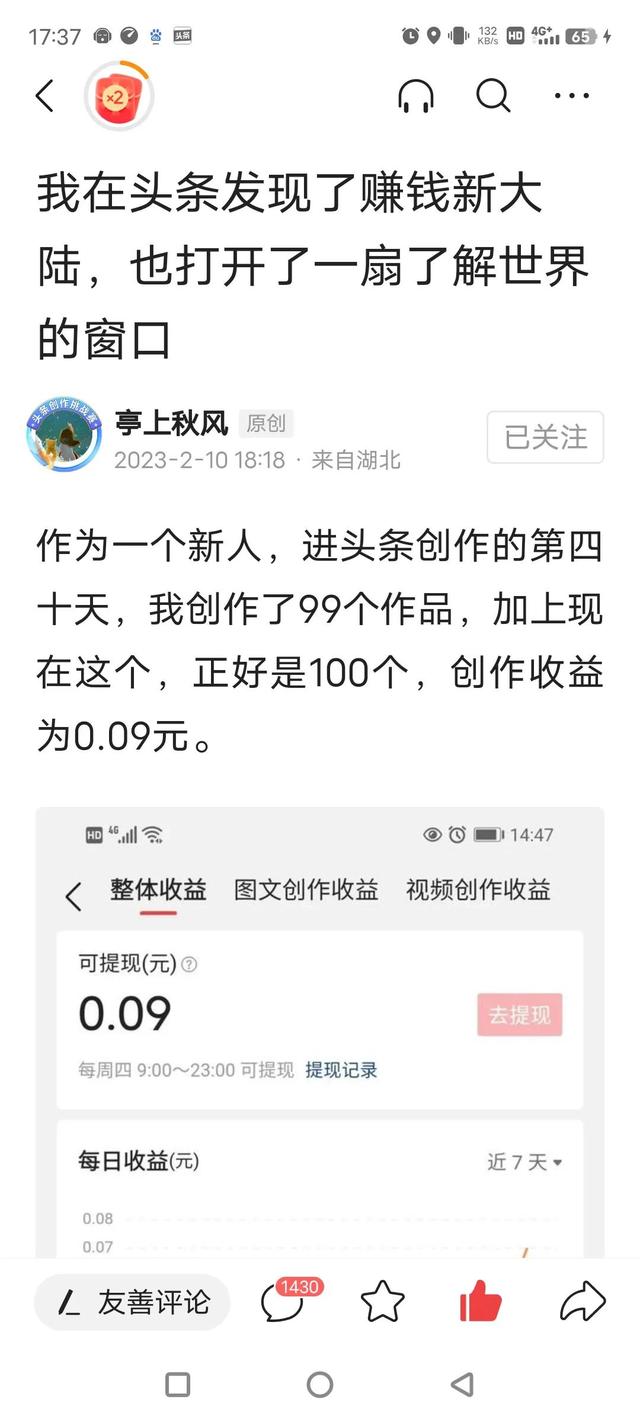Open the x2 red envelope reward icon
640x1422 pixels.
pos(119,96)
